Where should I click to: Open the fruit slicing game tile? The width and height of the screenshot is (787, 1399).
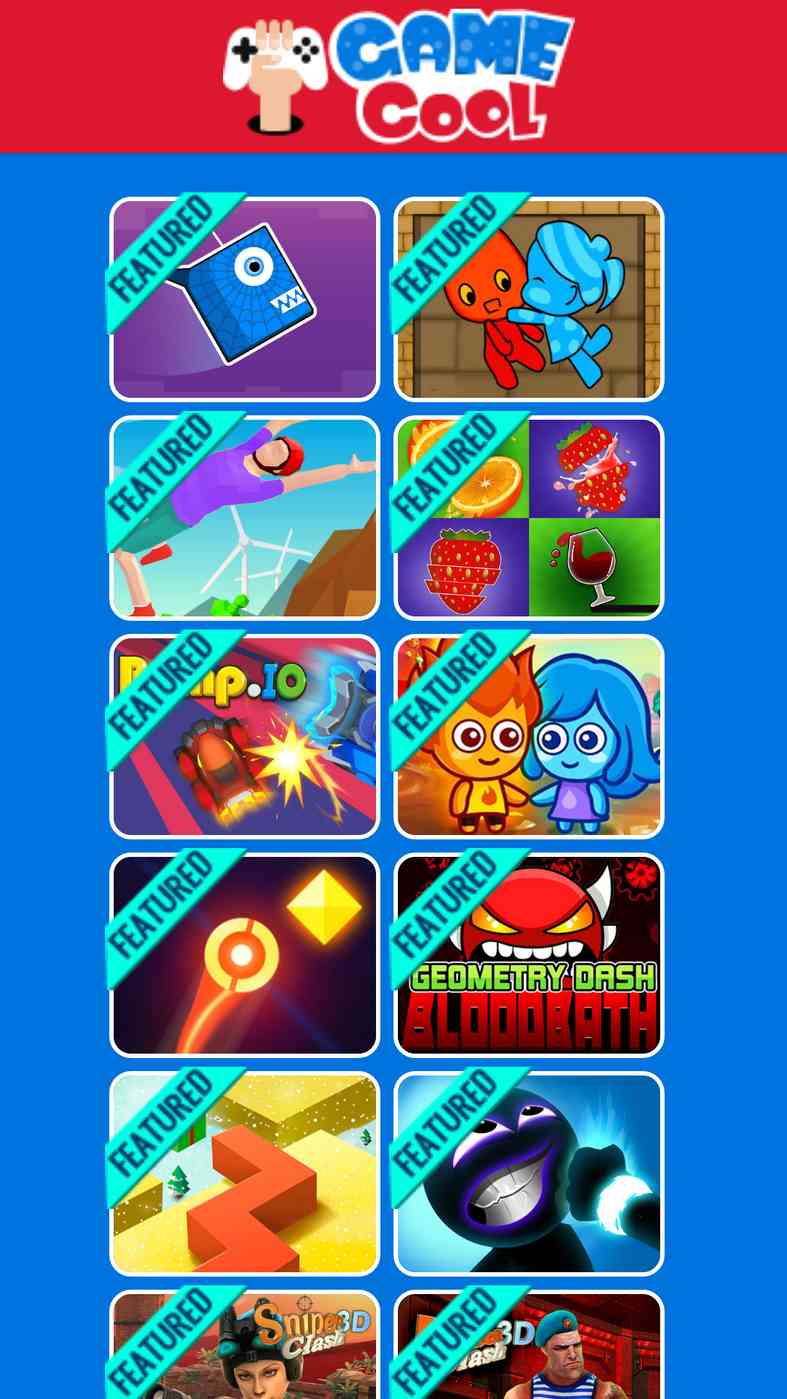click(x=528, y=518)
